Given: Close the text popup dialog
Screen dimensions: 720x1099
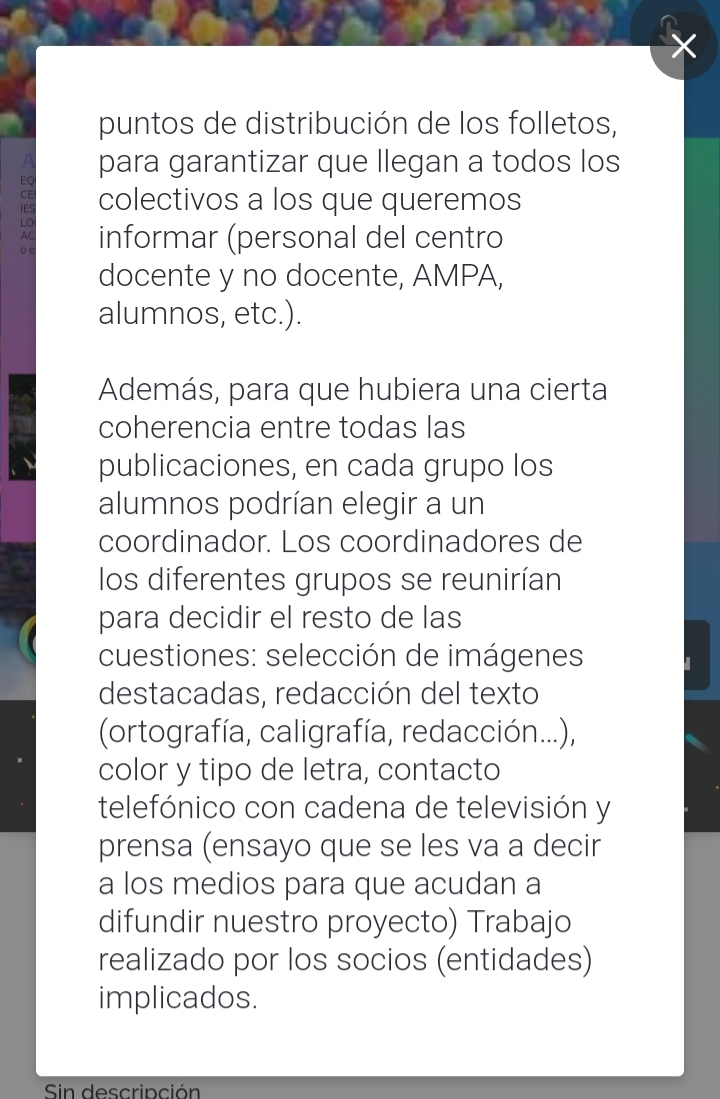Looking at the screenshot, I should pyautogui.click(x=684, y=46).
